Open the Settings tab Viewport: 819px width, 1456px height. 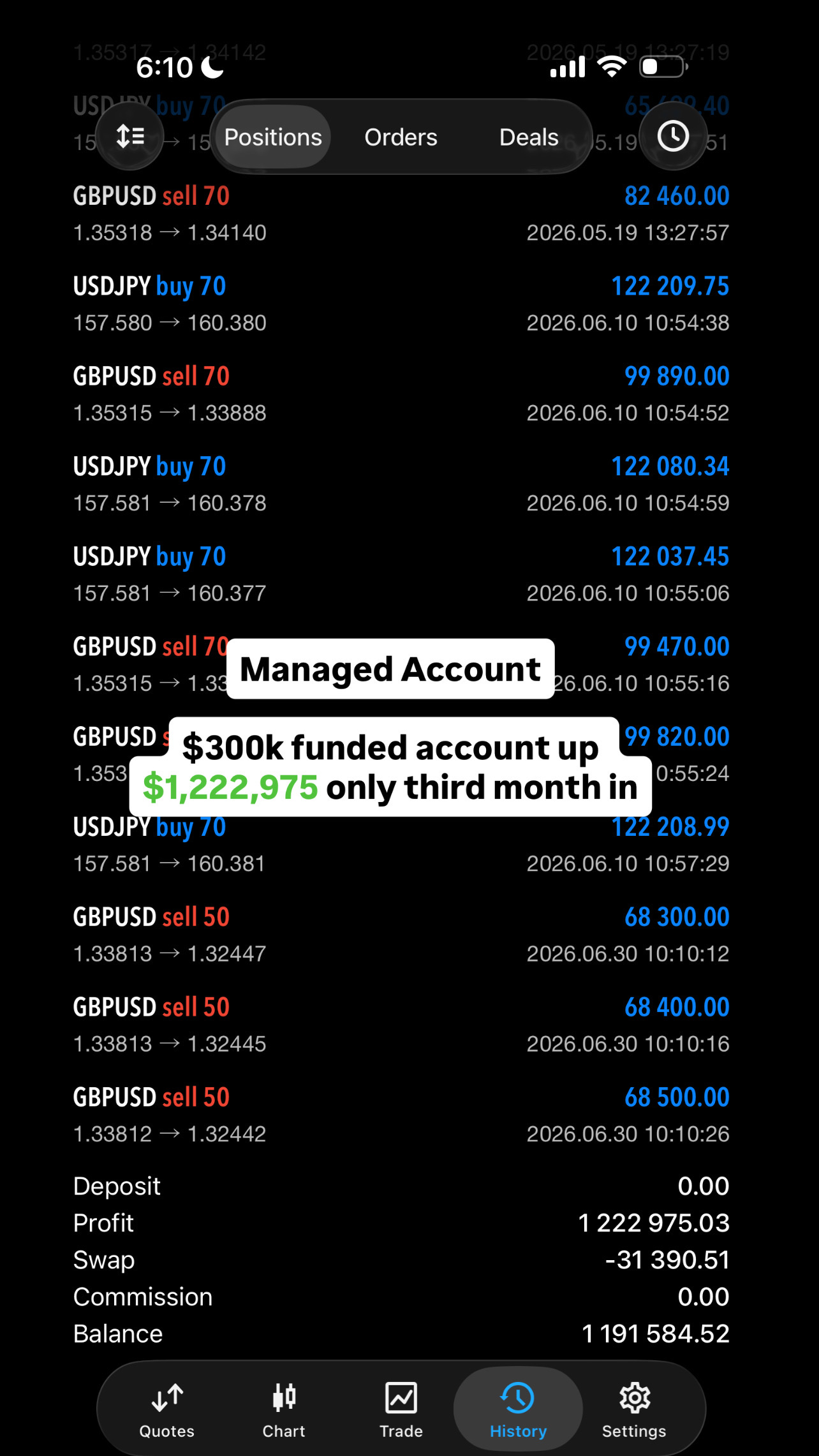634,1409
